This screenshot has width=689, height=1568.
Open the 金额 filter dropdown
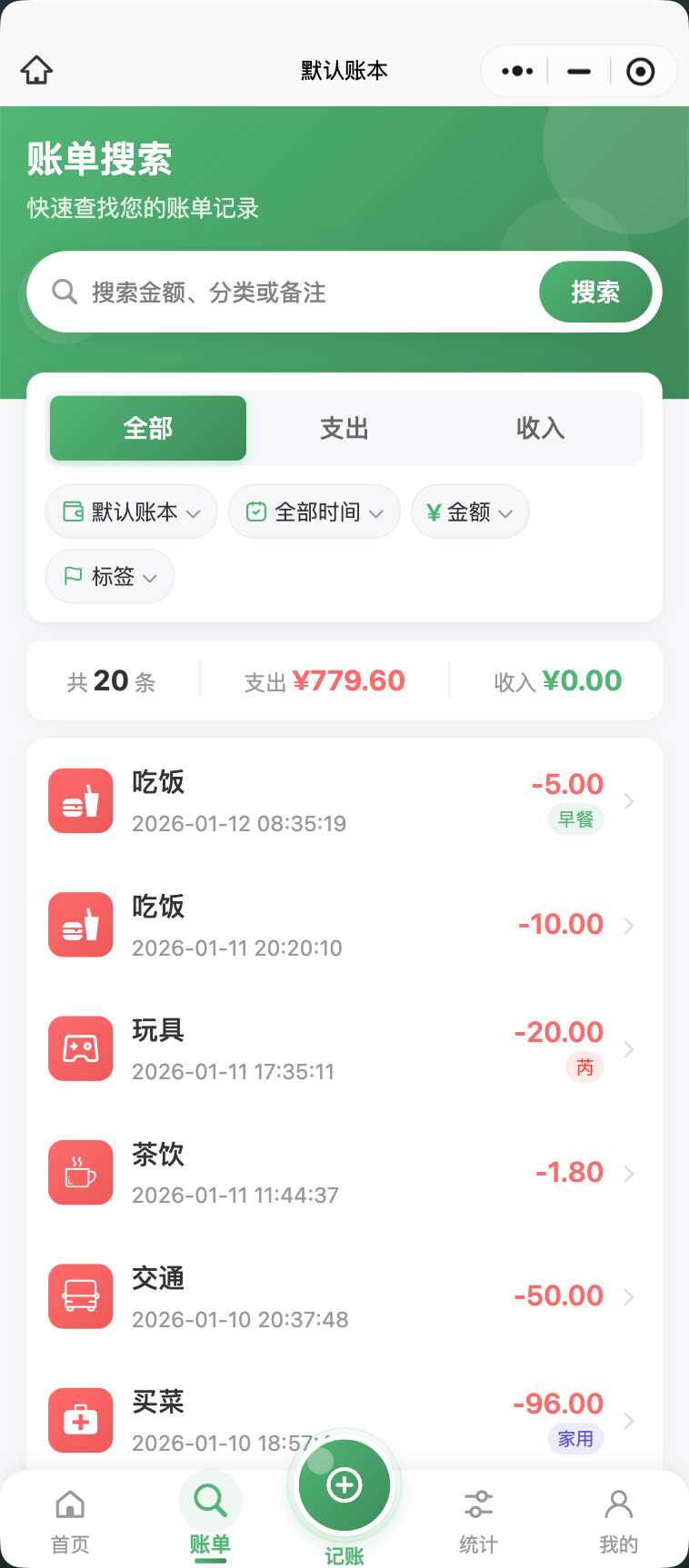click(470, 511)
